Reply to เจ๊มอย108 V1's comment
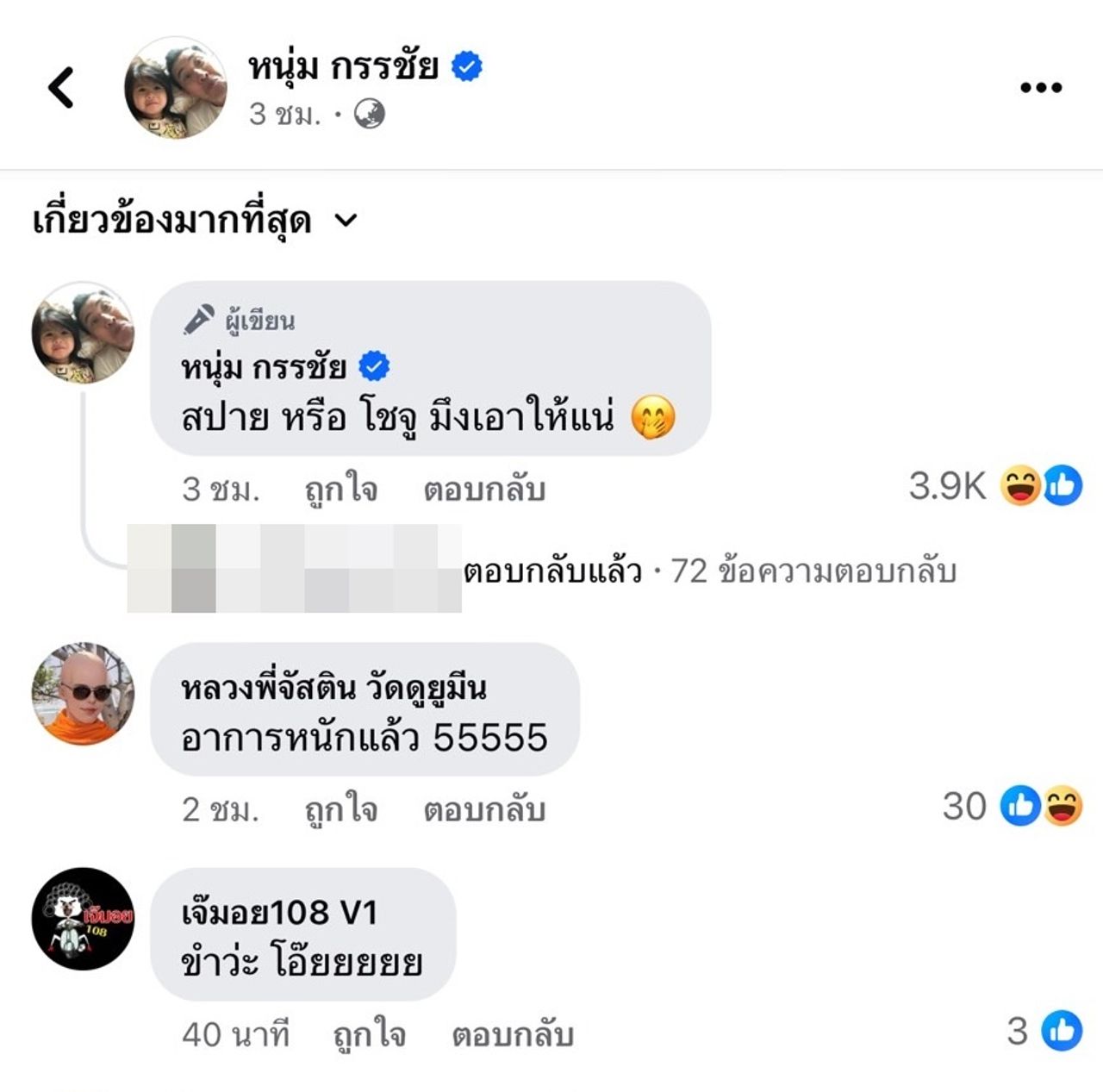The height and width of the screenshot is (1092, 1103). [512, 1034]
